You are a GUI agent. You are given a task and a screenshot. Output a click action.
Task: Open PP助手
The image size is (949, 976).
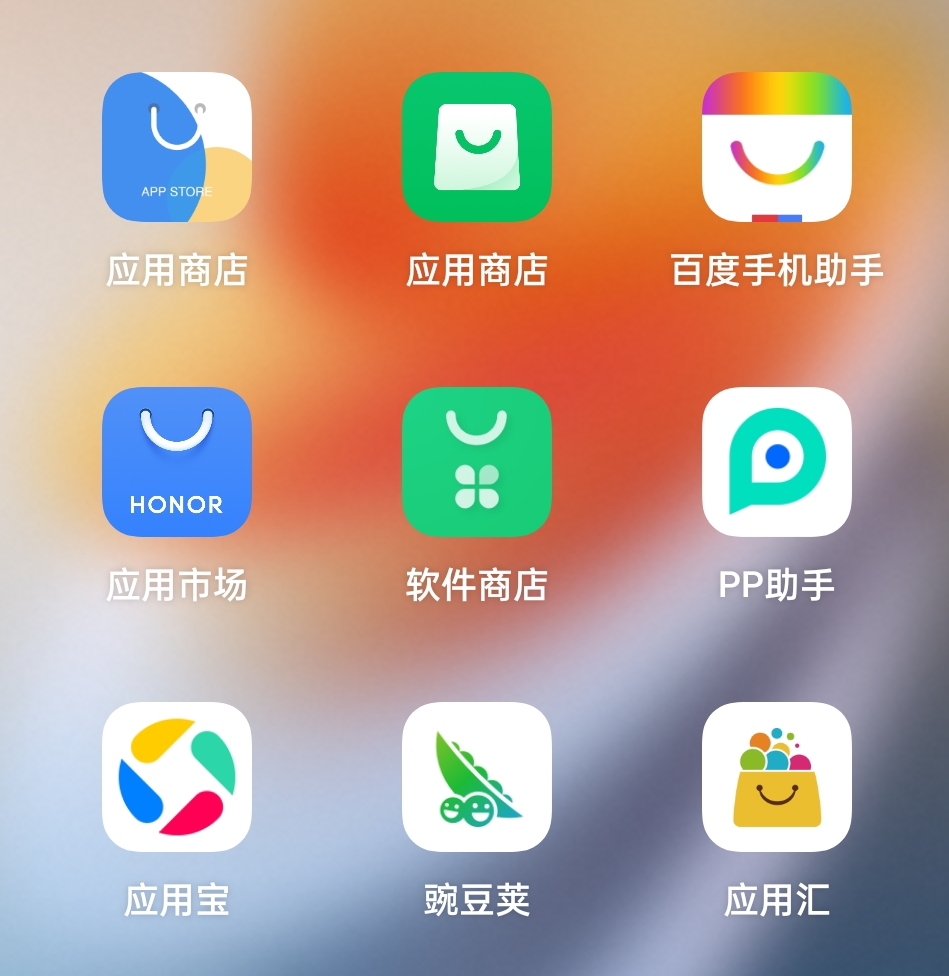tap(777, 462)
